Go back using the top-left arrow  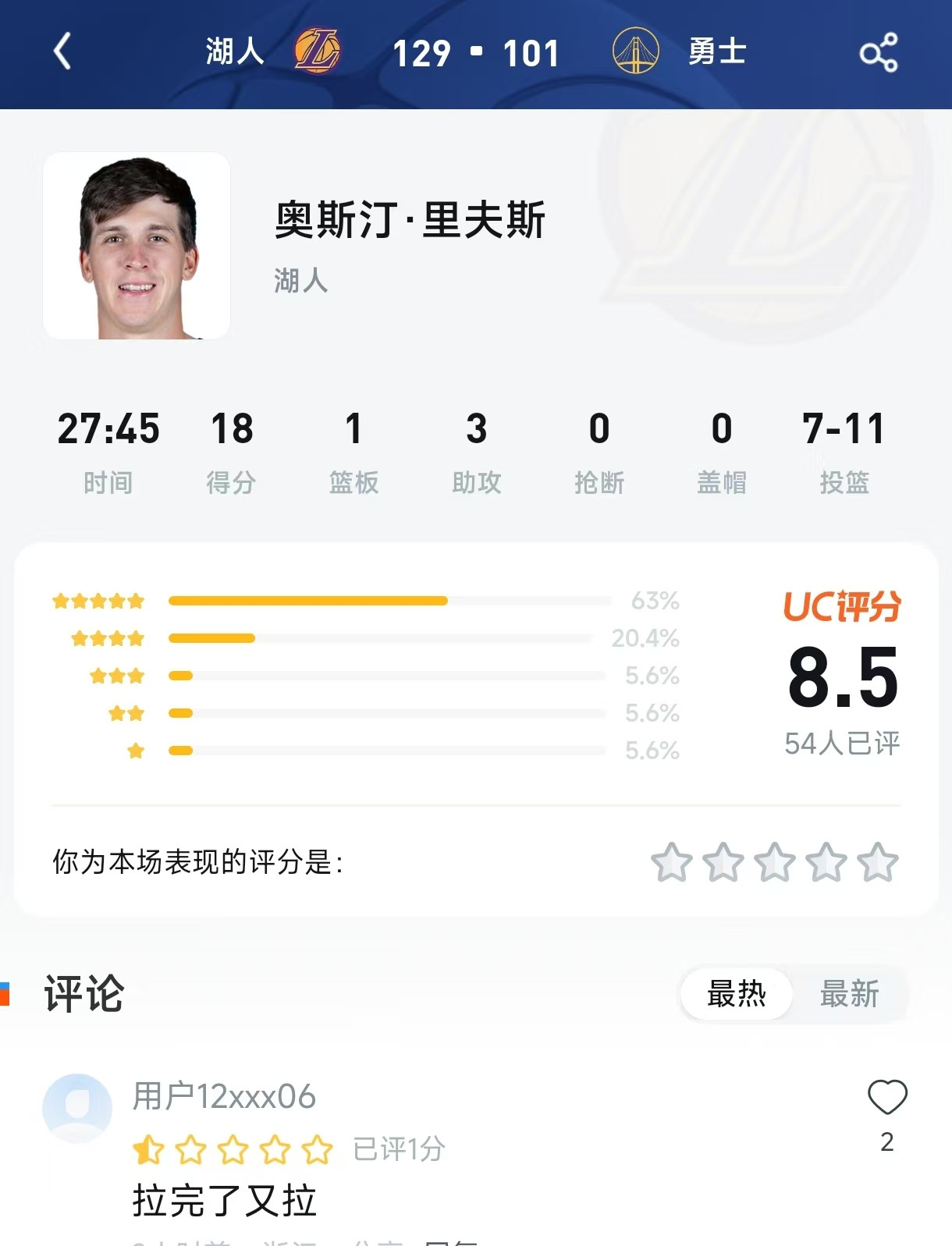(62, 51)
